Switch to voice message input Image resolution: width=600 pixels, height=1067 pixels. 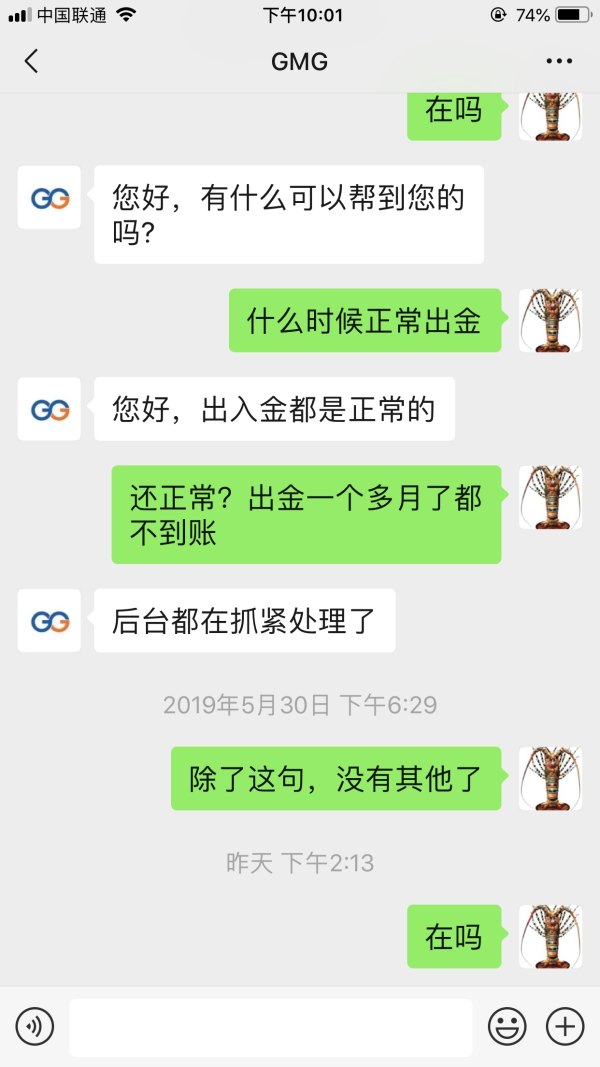35,1026
